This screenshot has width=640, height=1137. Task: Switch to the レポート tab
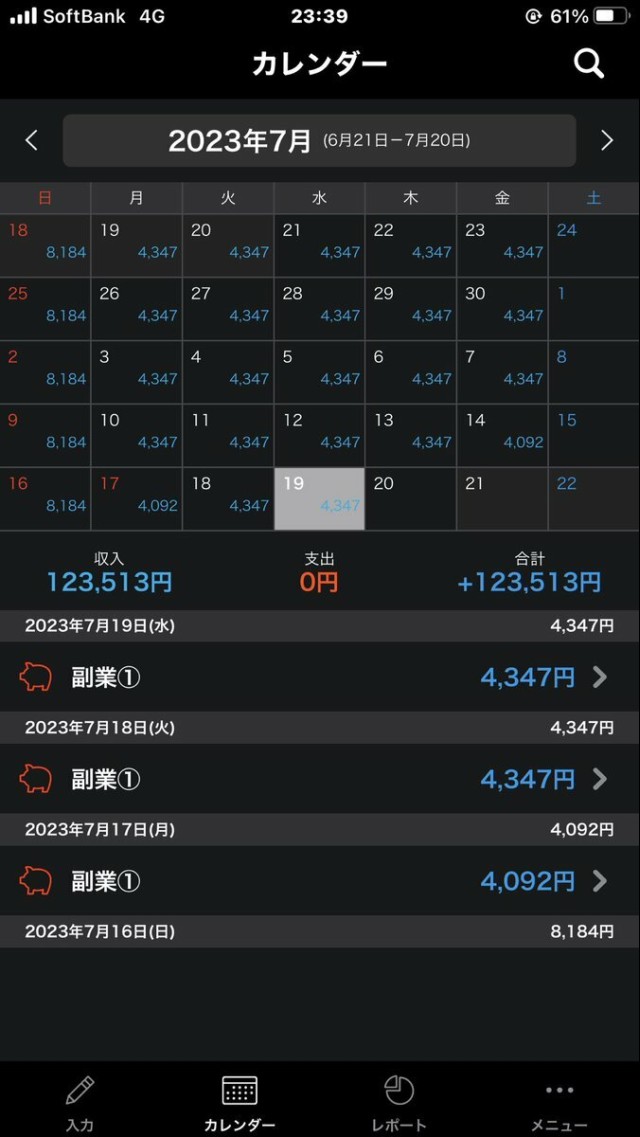point(399,1102)
